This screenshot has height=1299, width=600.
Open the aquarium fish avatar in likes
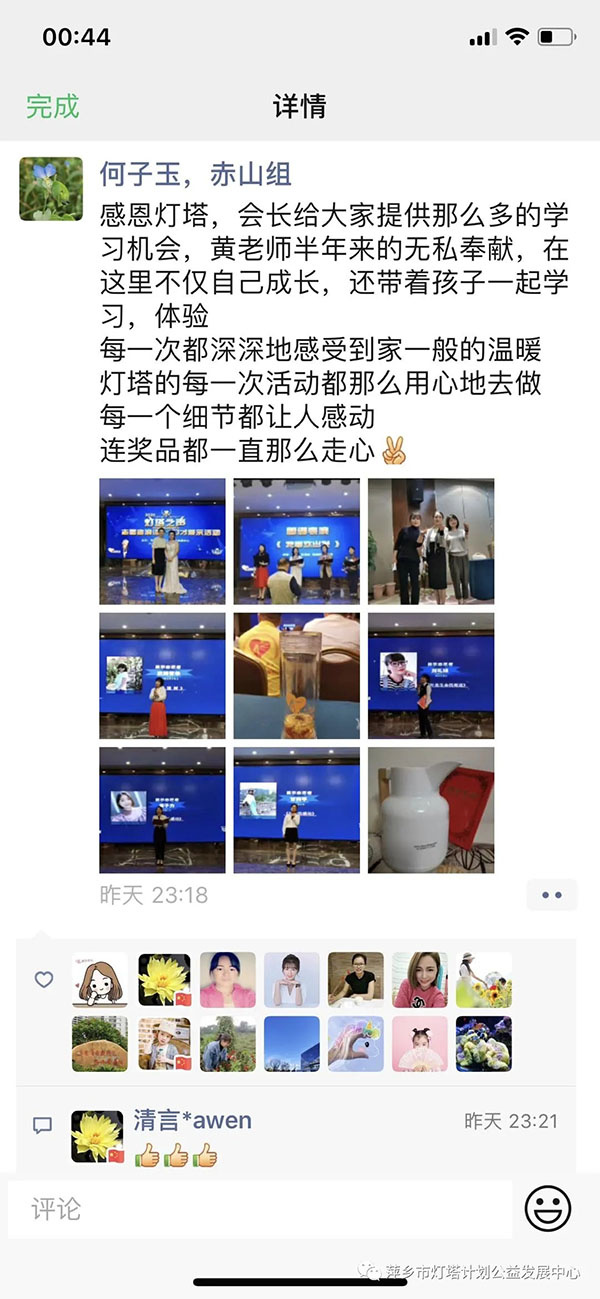tap(484, 1043)
